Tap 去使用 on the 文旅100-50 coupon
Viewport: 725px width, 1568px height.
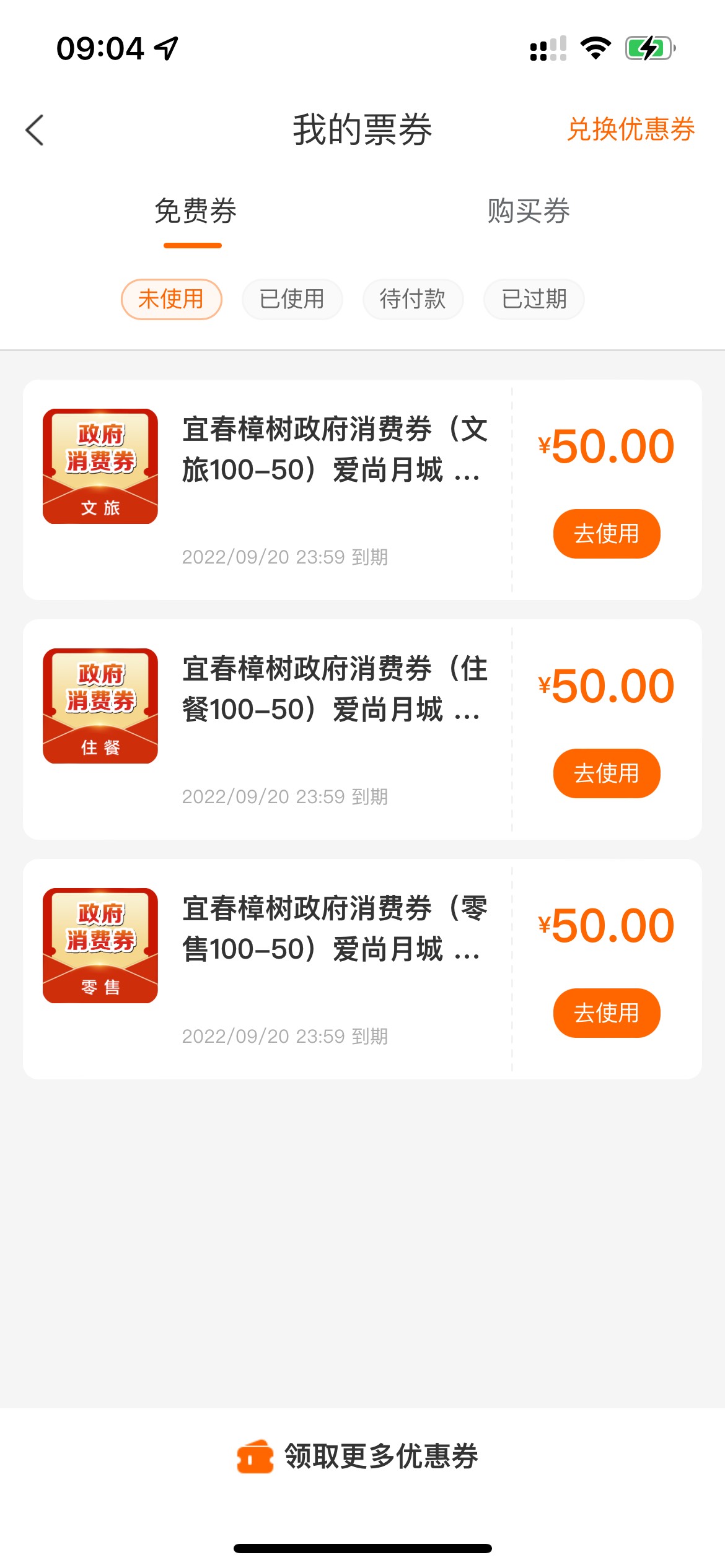(x=606, y=534)
